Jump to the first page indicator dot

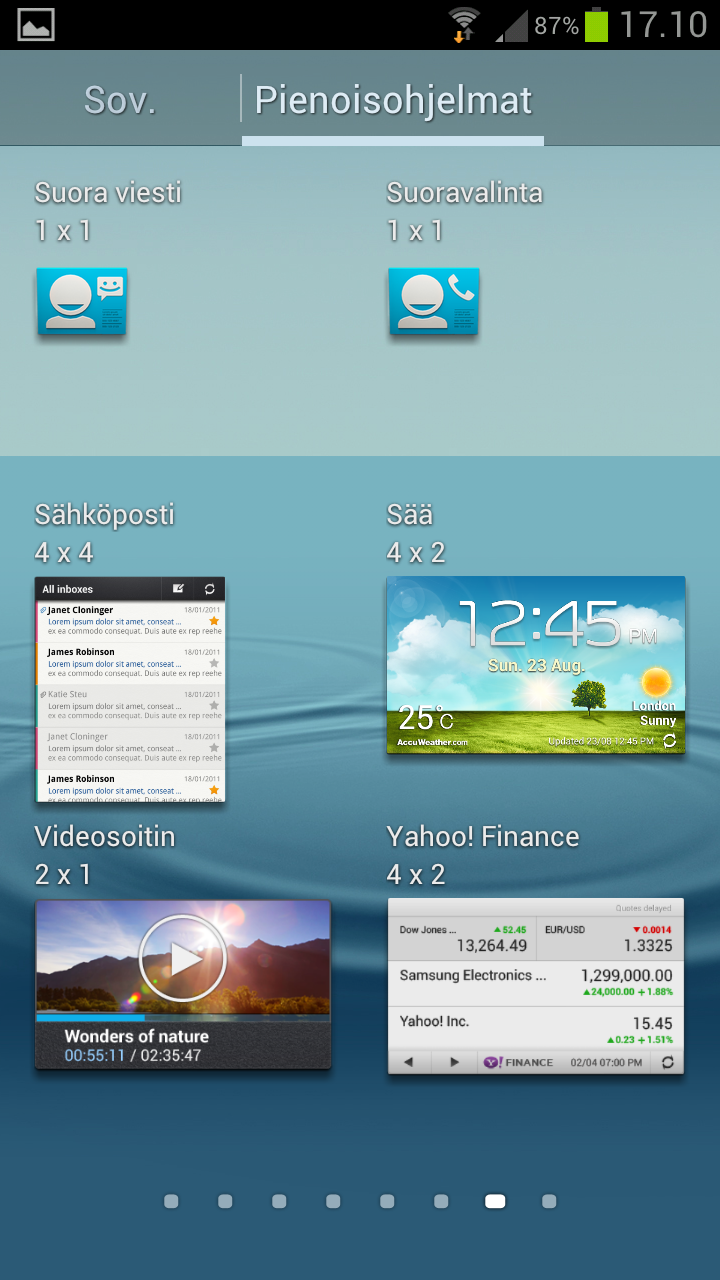click(x=171, y=1201)
